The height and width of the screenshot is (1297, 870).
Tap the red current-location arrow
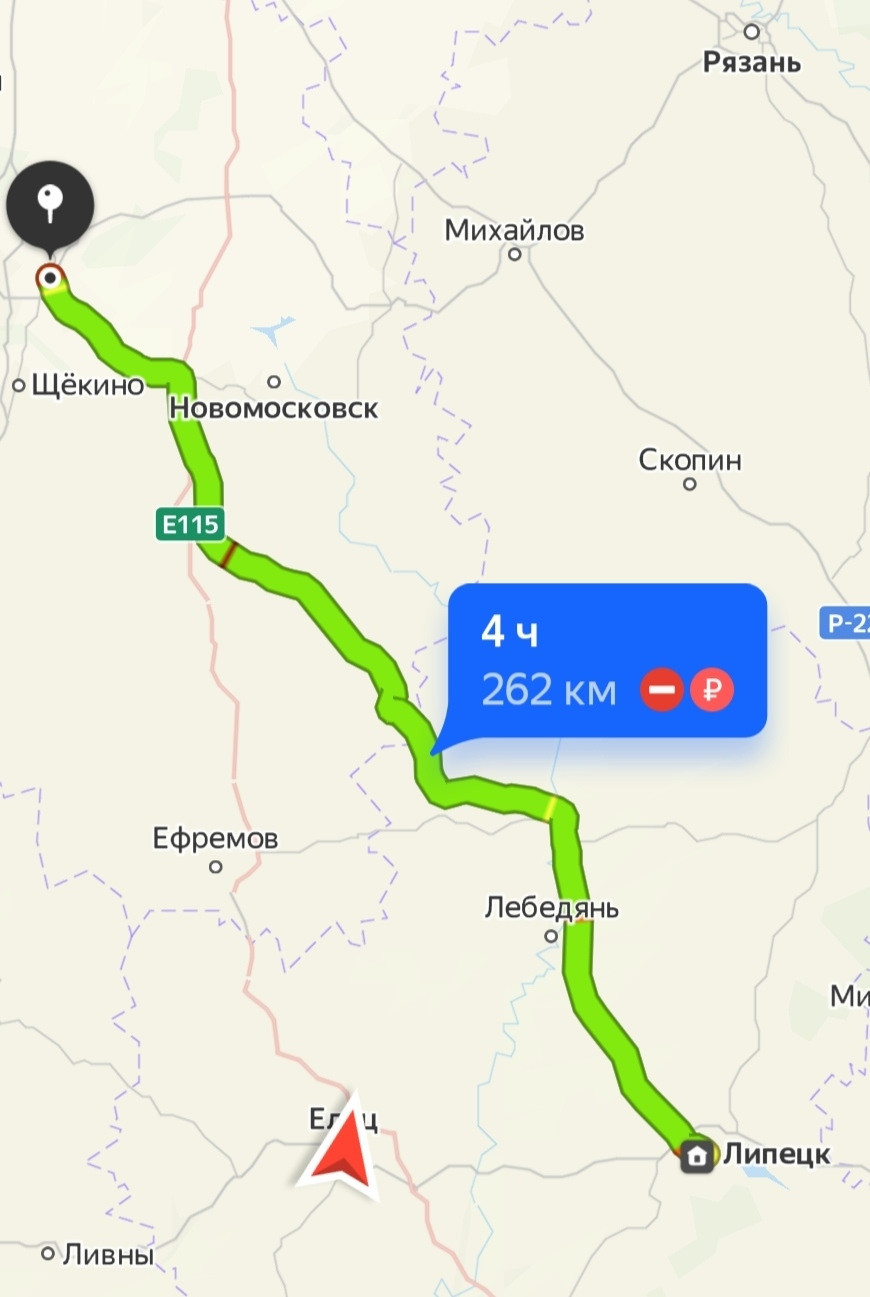pos(342,1159)
